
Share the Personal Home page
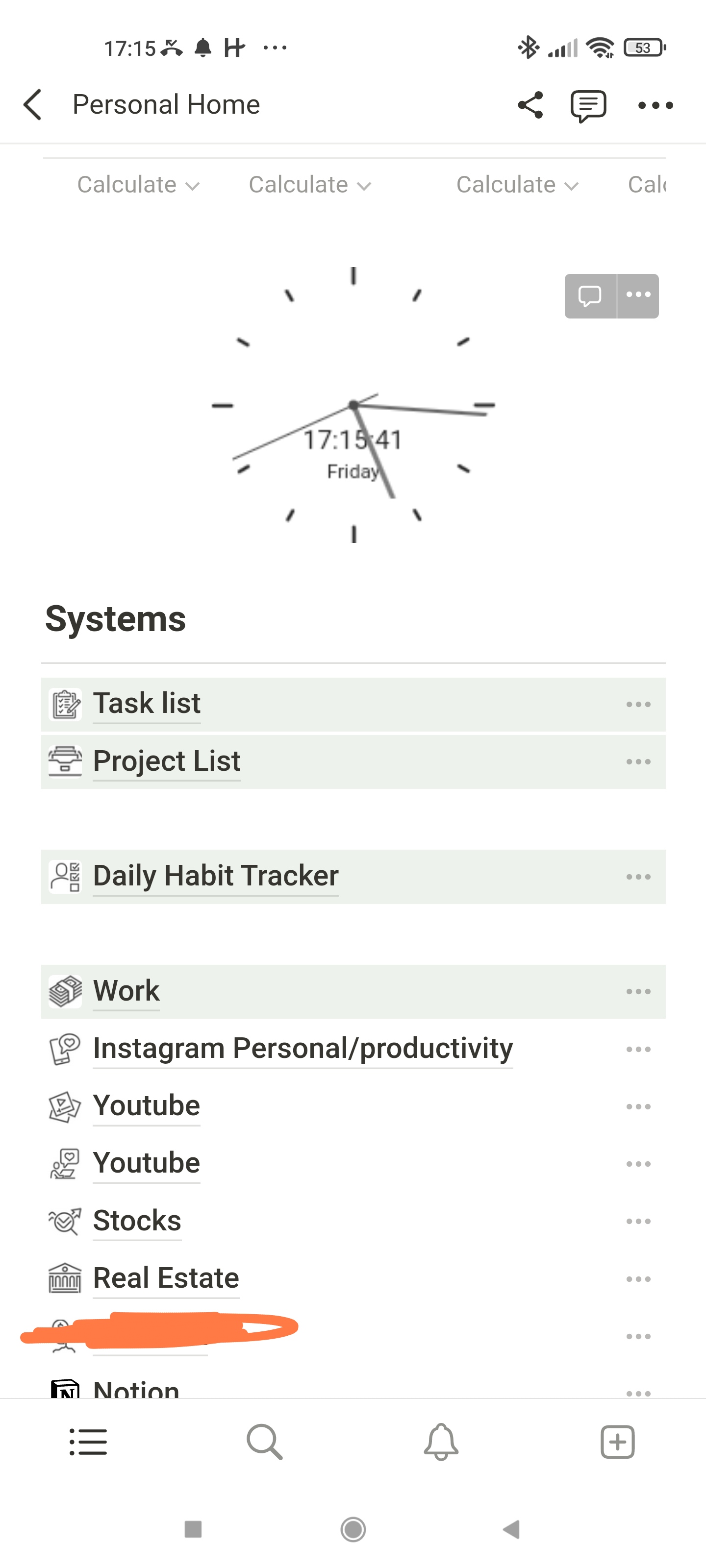[530, 105]
